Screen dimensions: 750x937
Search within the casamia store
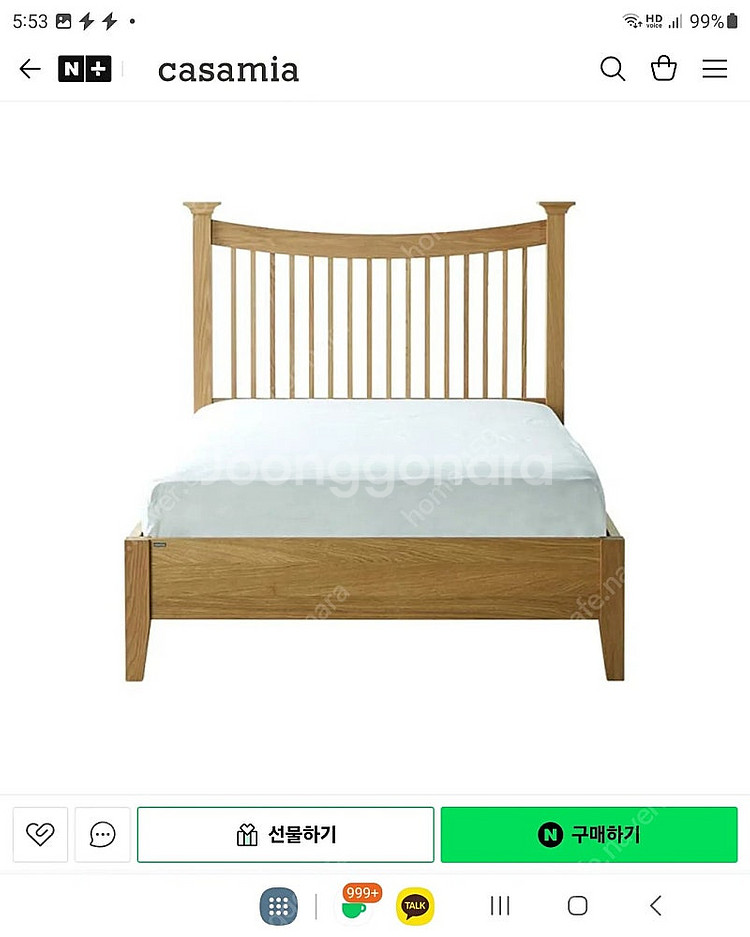pyautogui.click(x=612, y=69)
